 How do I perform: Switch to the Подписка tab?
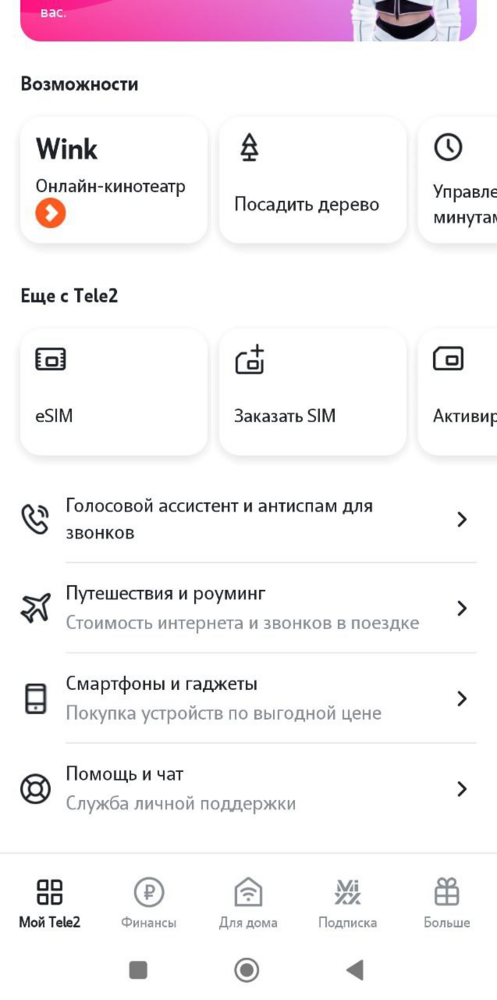[x=348, y=902]
